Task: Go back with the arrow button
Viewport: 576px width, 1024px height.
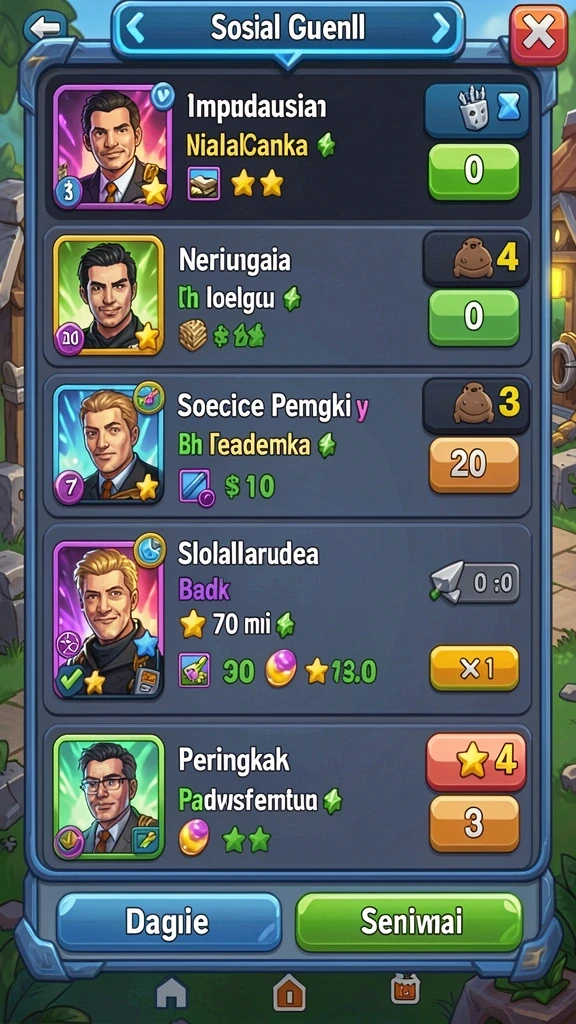Action: [x=44, y=27]
